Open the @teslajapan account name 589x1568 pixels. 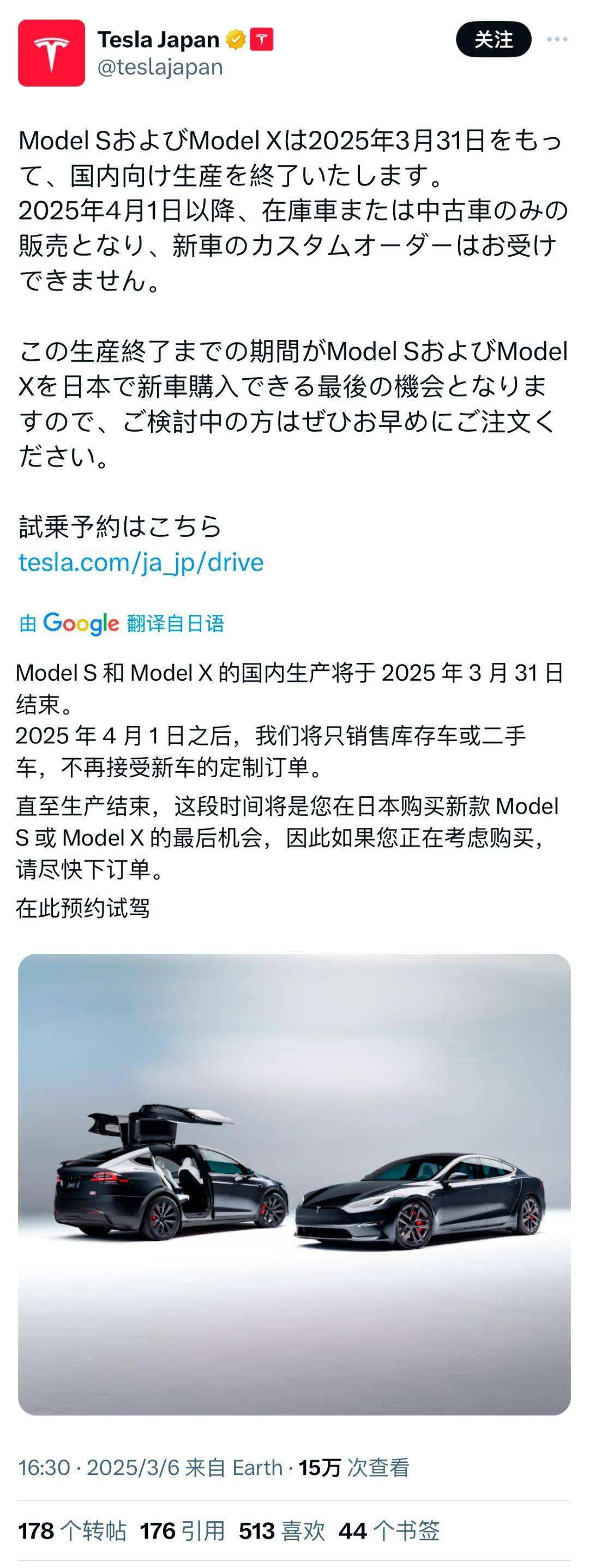coord(160,67)
